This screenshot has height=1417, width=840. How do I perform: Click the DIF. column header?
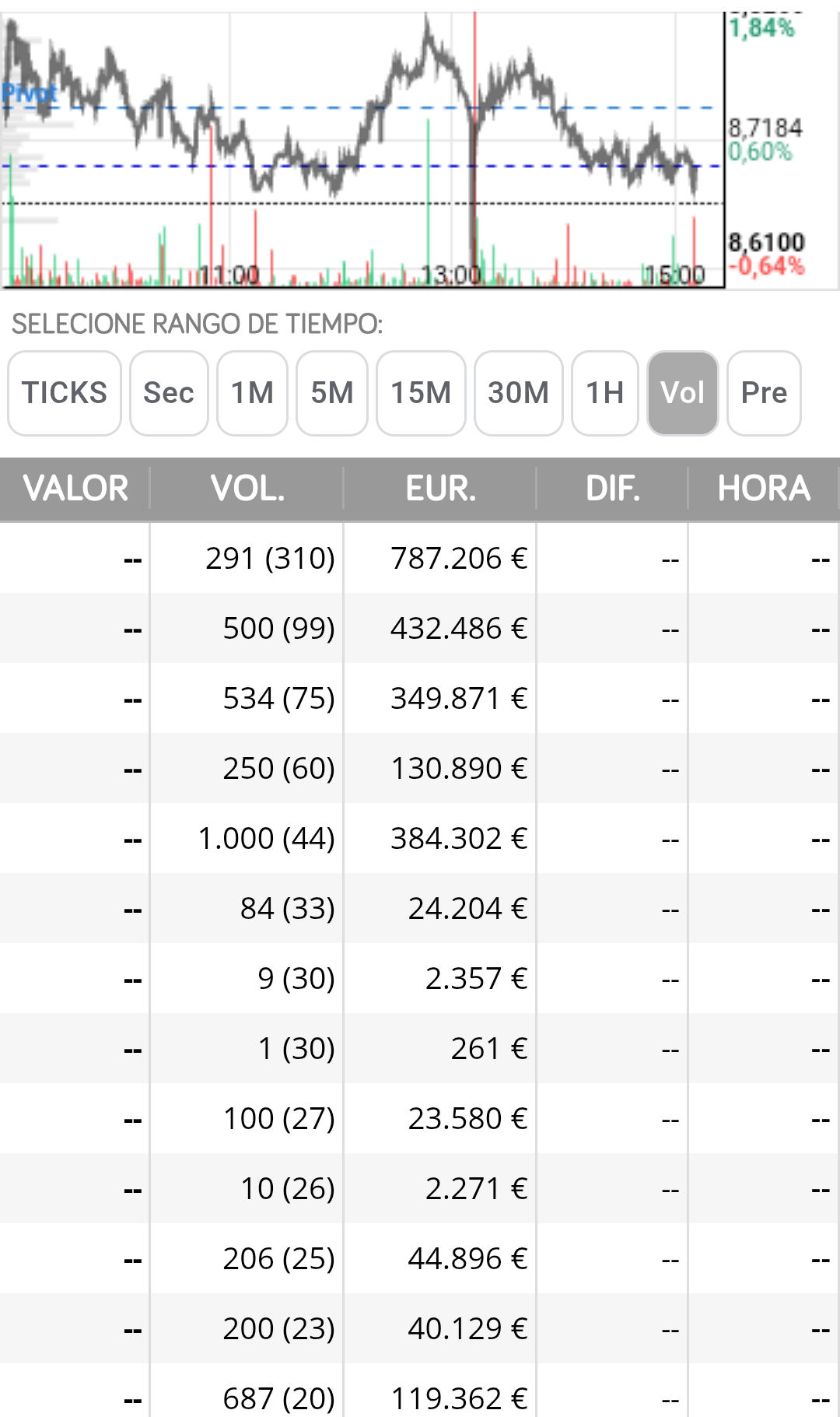tap(613, 489)
